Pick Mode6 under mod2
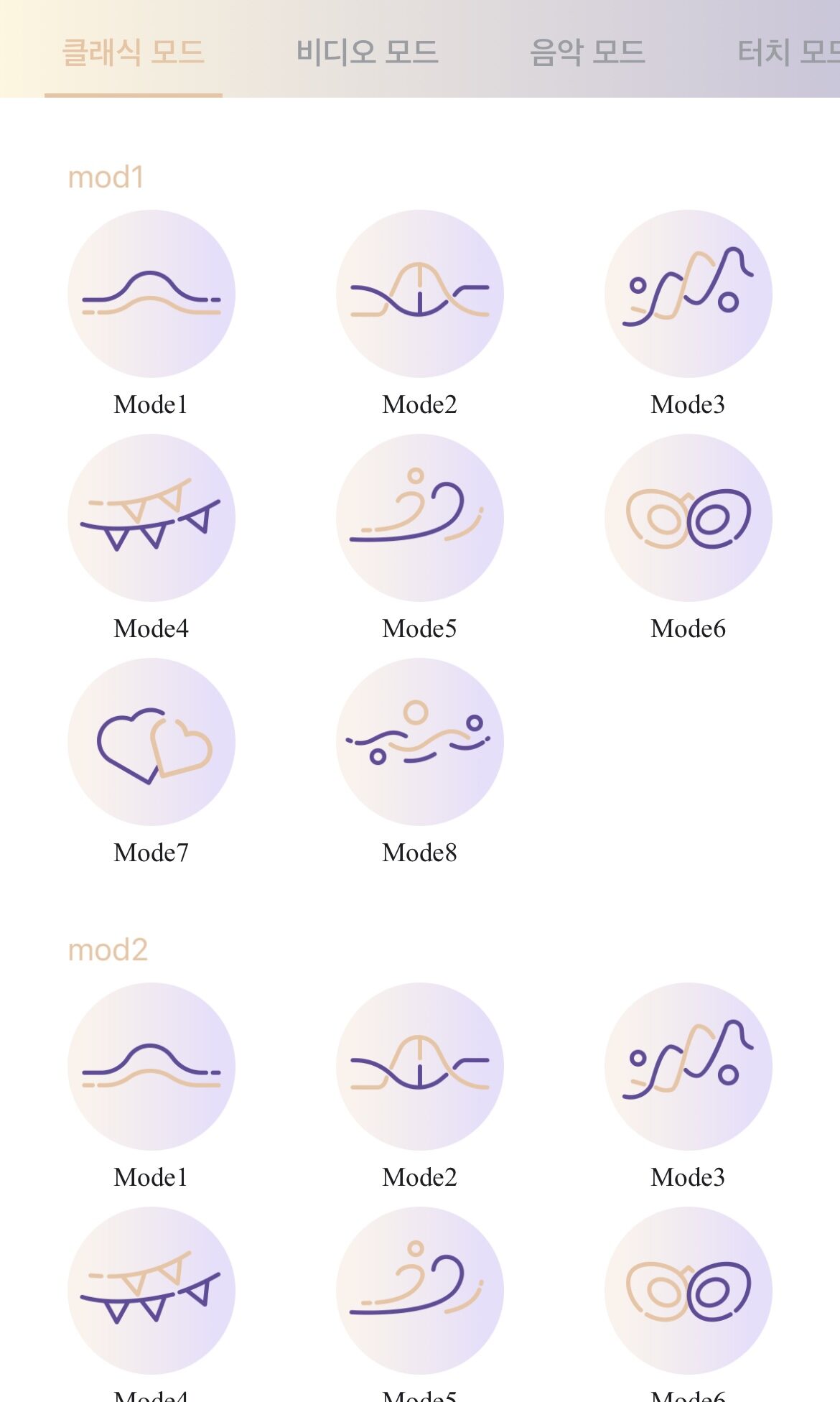Image resolution: width=840 pixels, height=1402 pixels. tap(689, 1291)
